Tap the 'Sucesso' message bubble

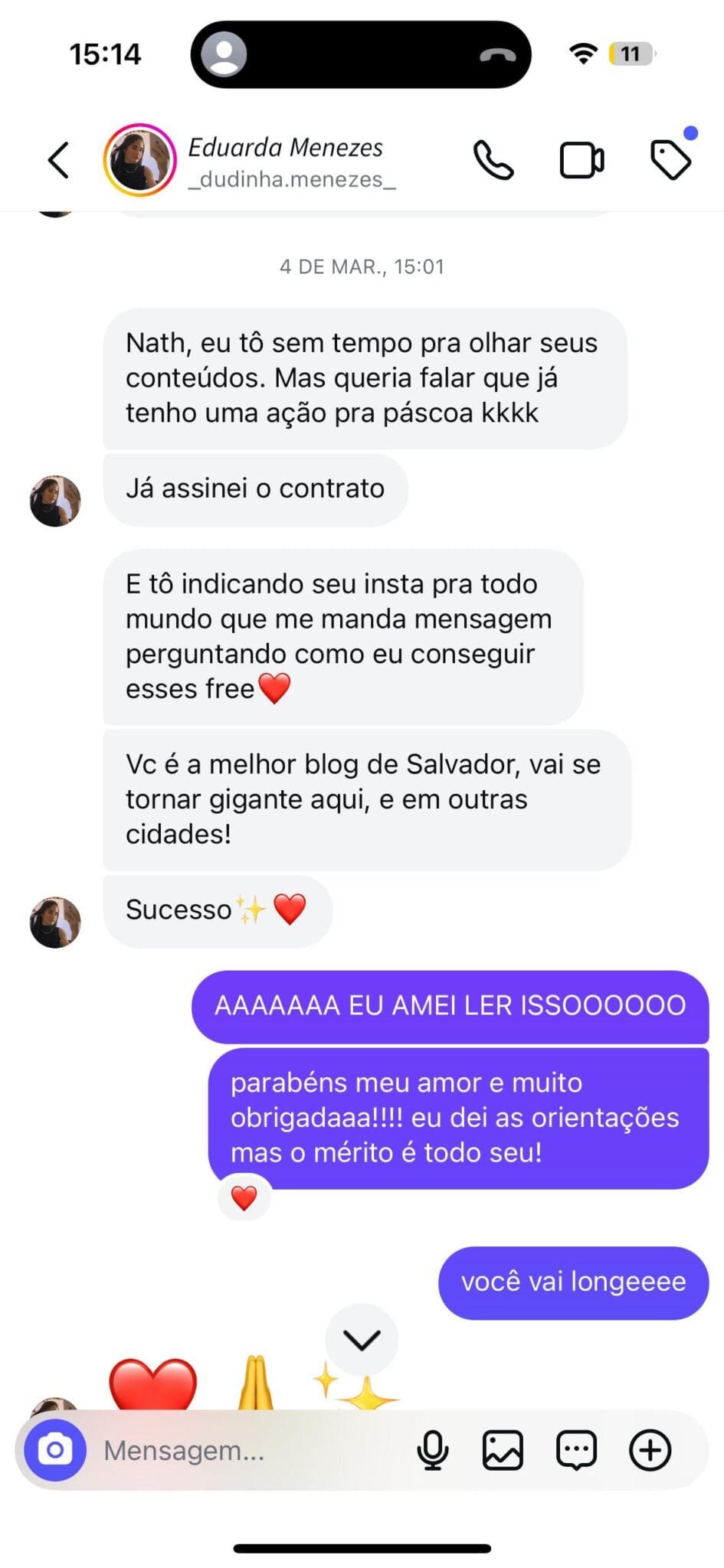pos(218,910)
